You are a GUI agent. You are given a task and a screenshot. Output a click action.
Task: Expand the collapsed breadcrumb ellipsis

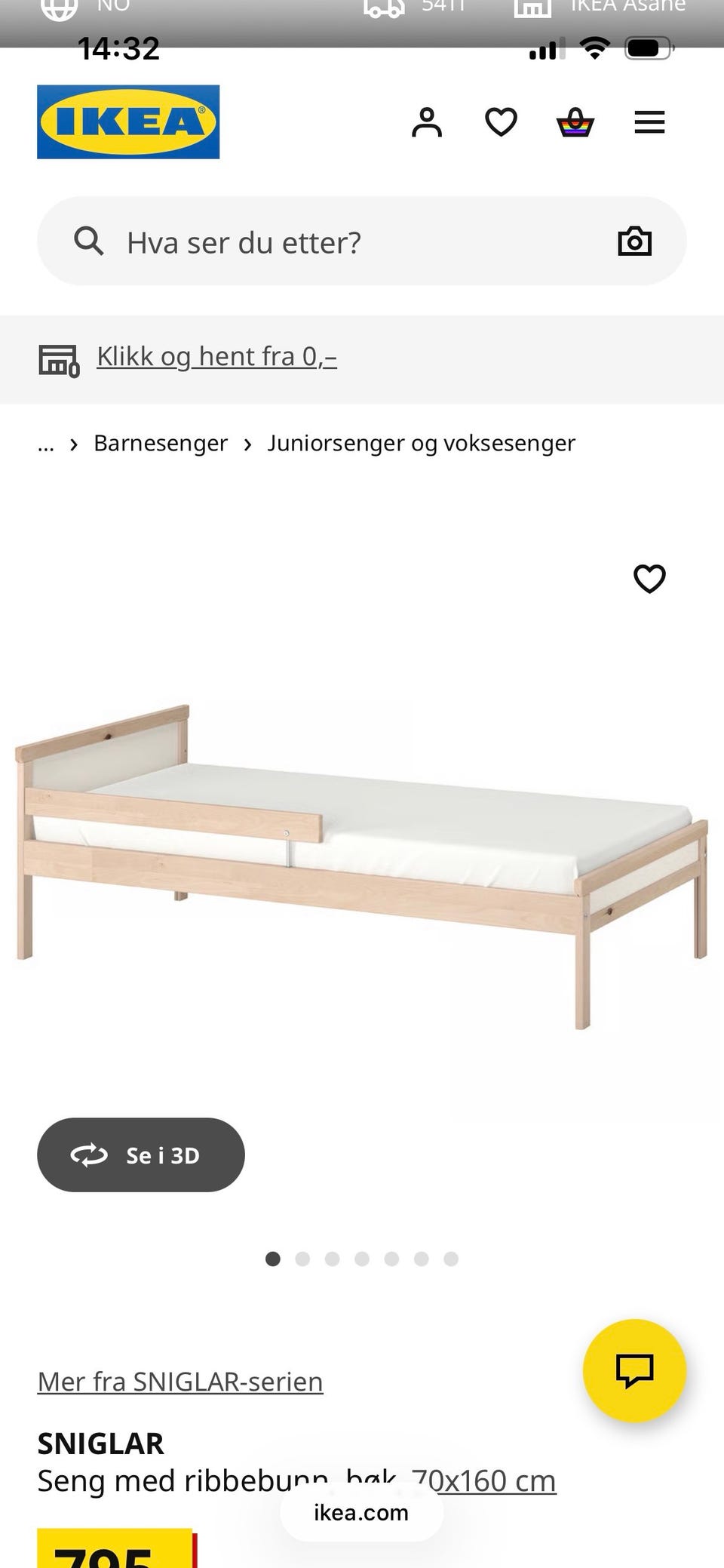pos(46,443)
